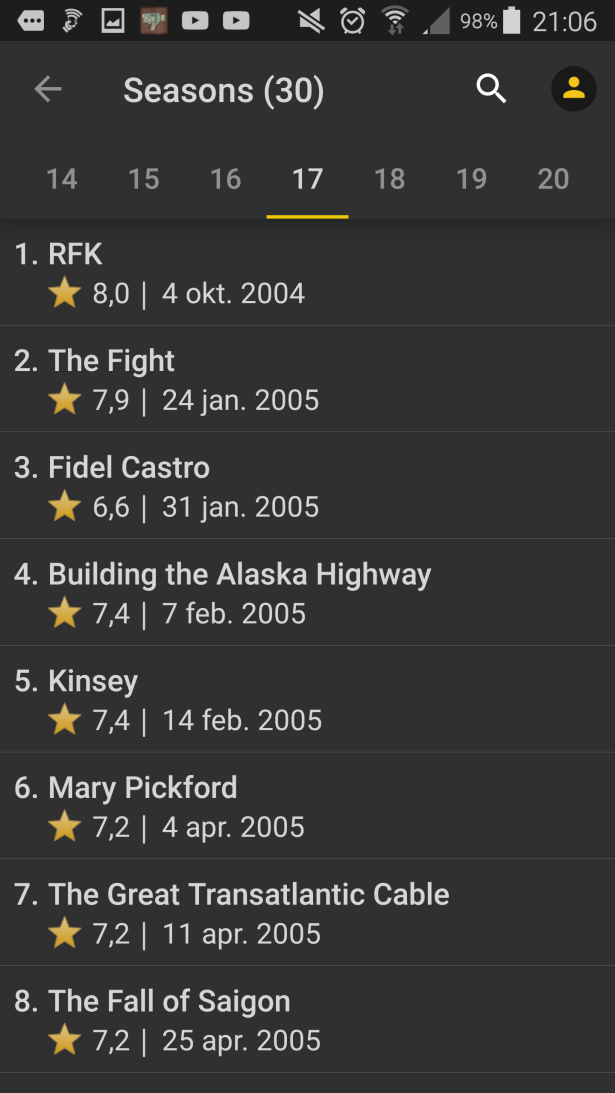Switch to season 14 tab
615x1093 pixels.
point(62,179)
